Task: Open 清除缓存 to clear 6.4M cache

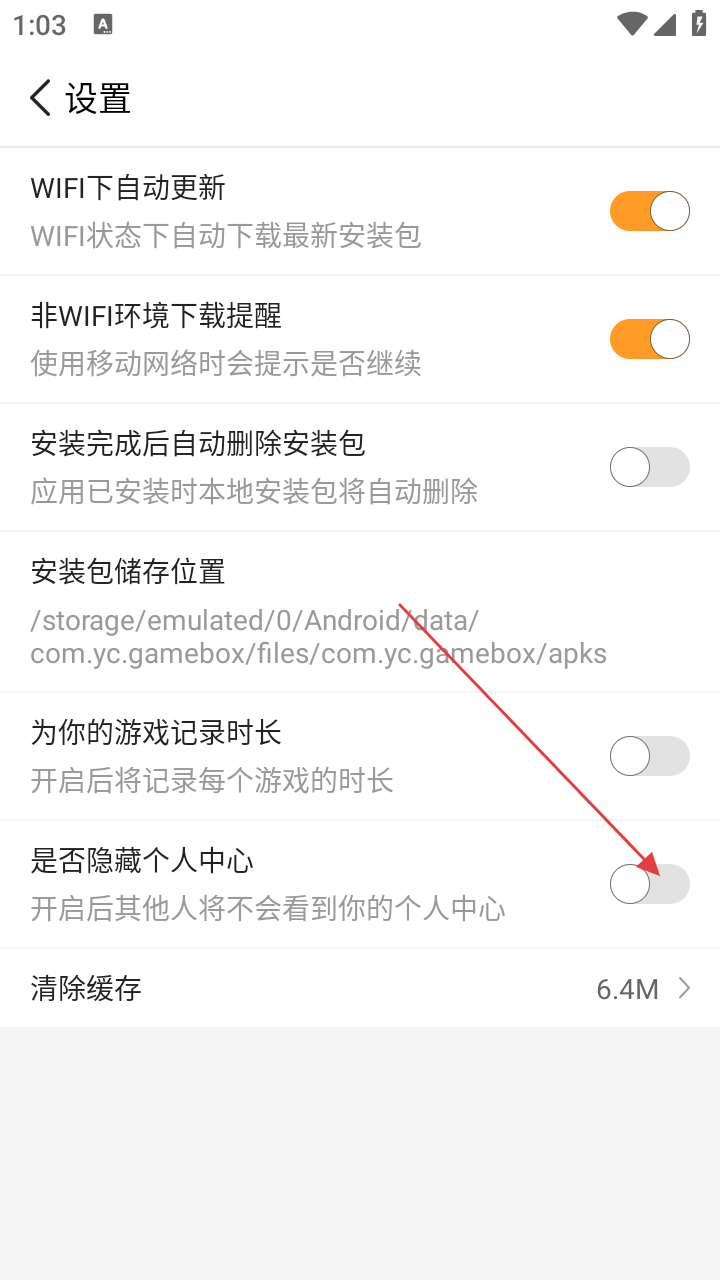Action: 360,989
